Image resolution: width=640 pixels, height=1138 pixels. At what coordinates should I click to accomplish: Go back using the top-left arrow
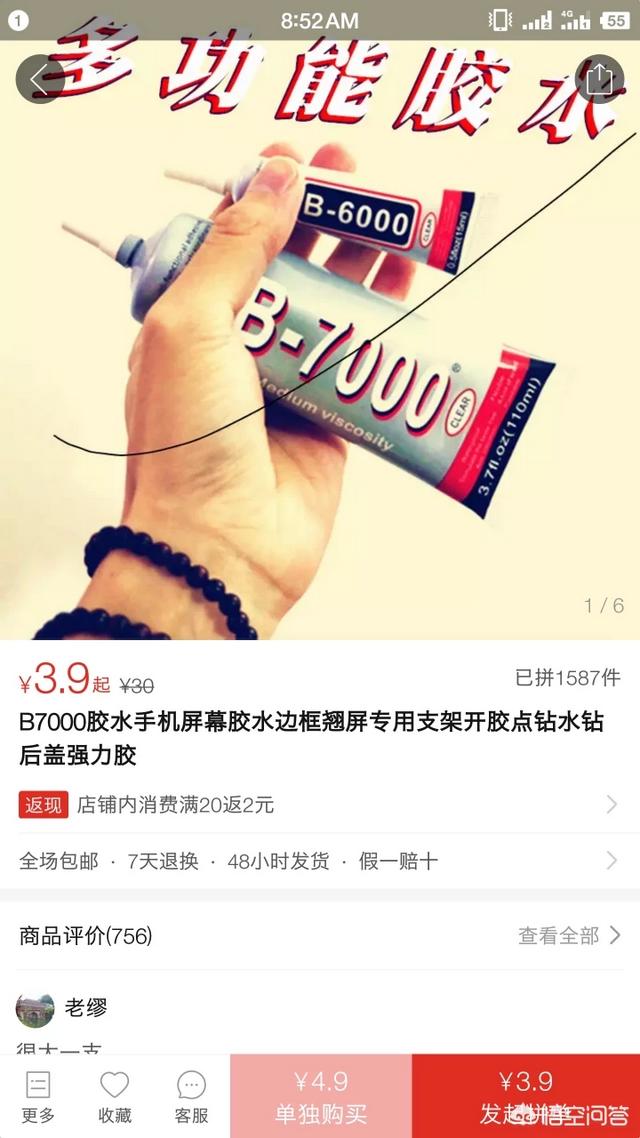(40, 79)
